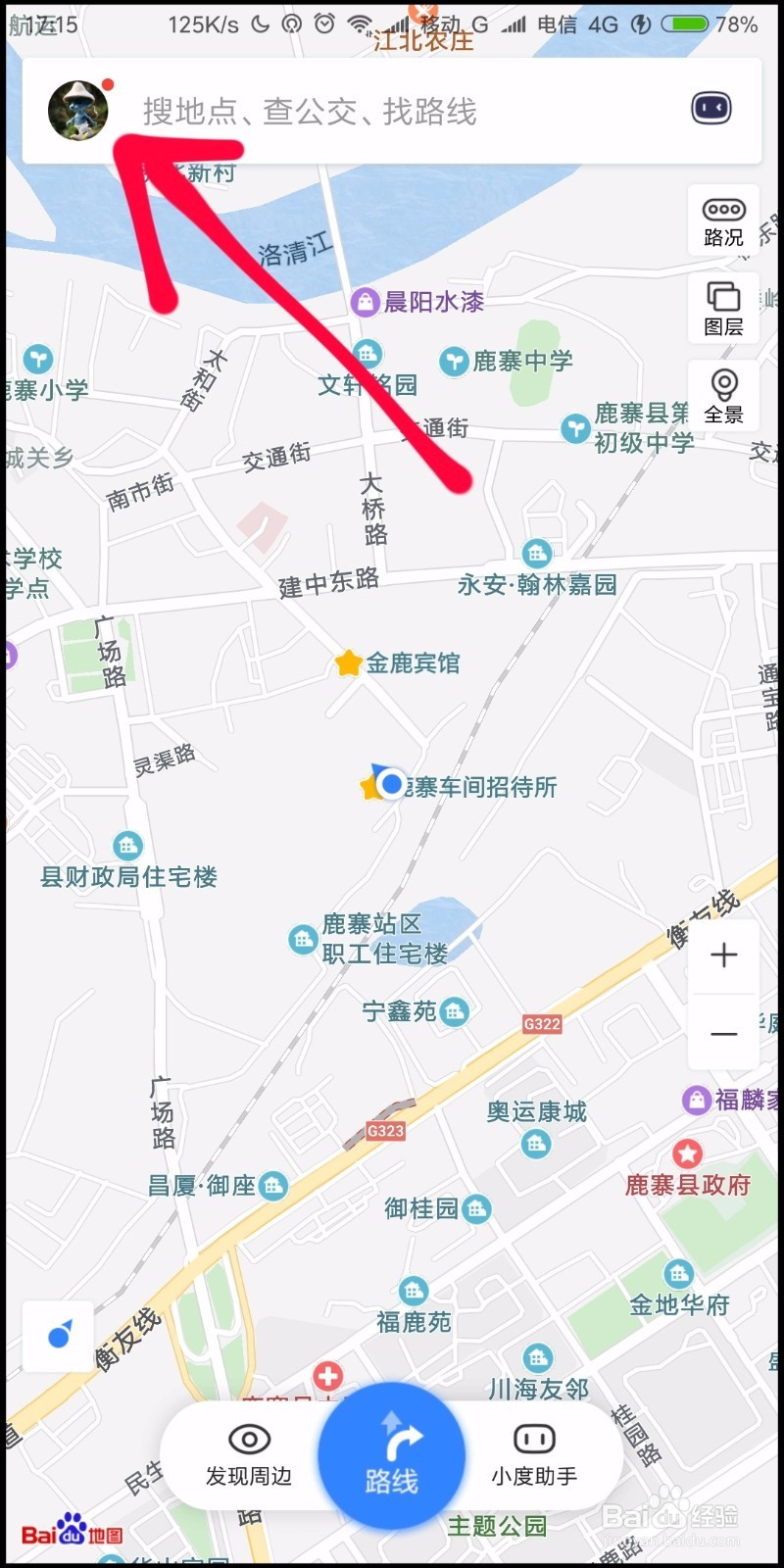Open 发现周边 nearby discovery
This screenshot has width=784, height=1568.
click(248, 1457)
